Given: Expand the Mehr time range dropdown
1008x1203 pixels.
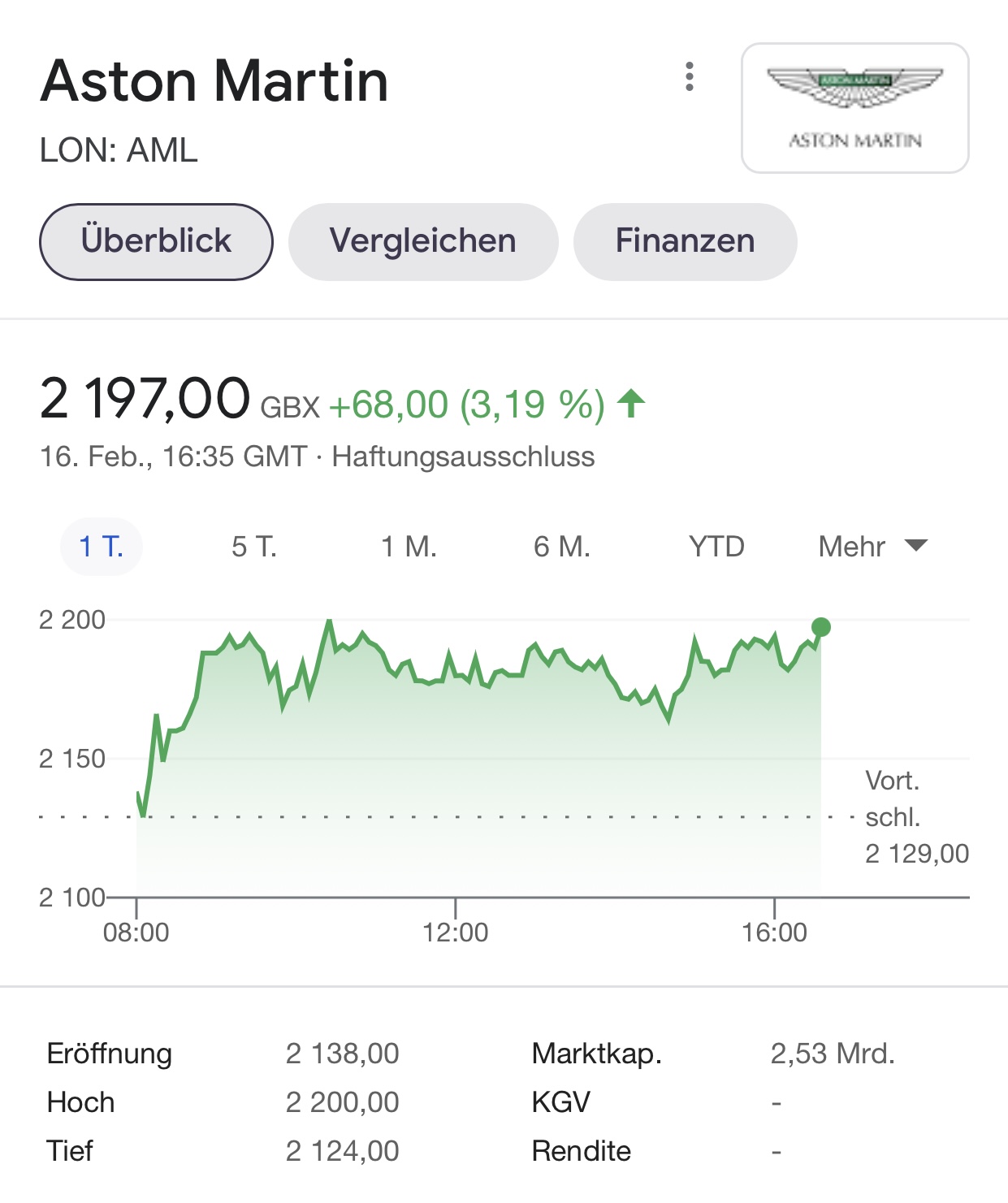Looking at the screenshot, I should click(872, 547).
